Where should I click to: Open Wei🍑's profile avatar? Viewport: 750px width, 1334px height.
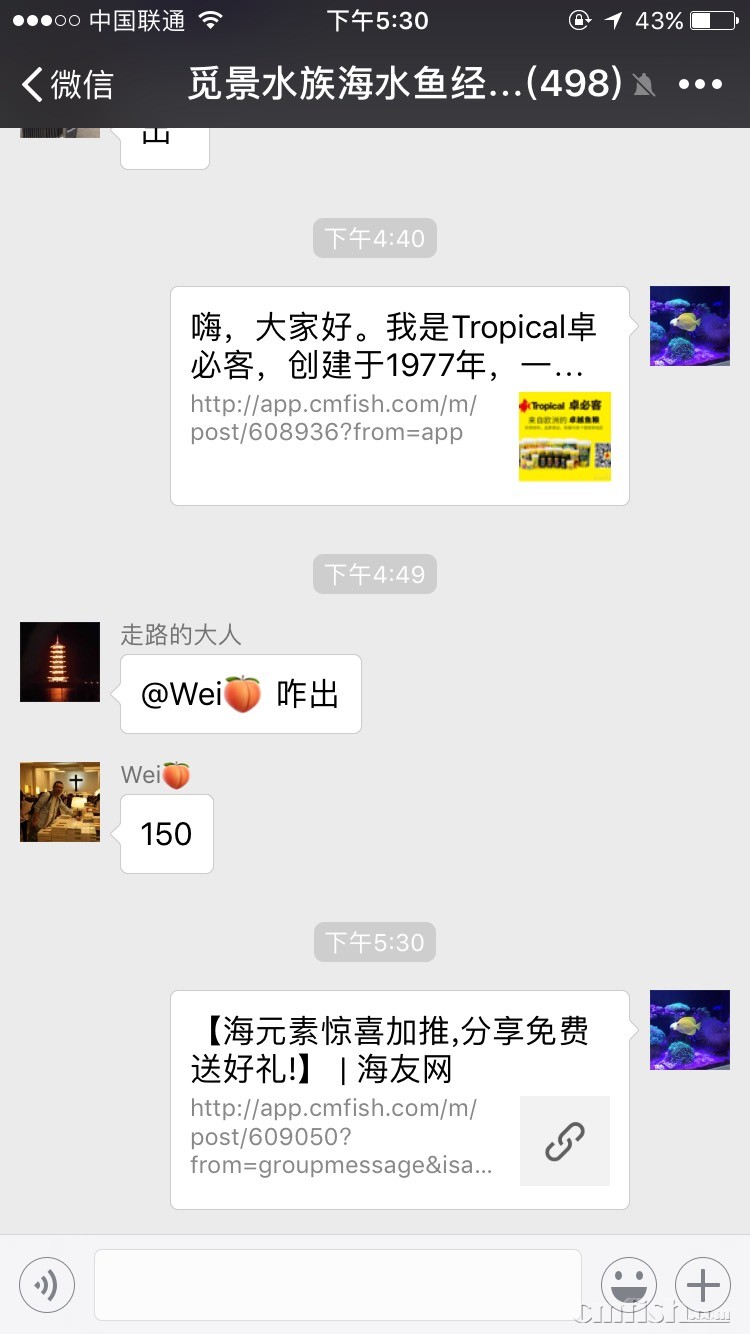pyautogui.click(x=59, y=801)
